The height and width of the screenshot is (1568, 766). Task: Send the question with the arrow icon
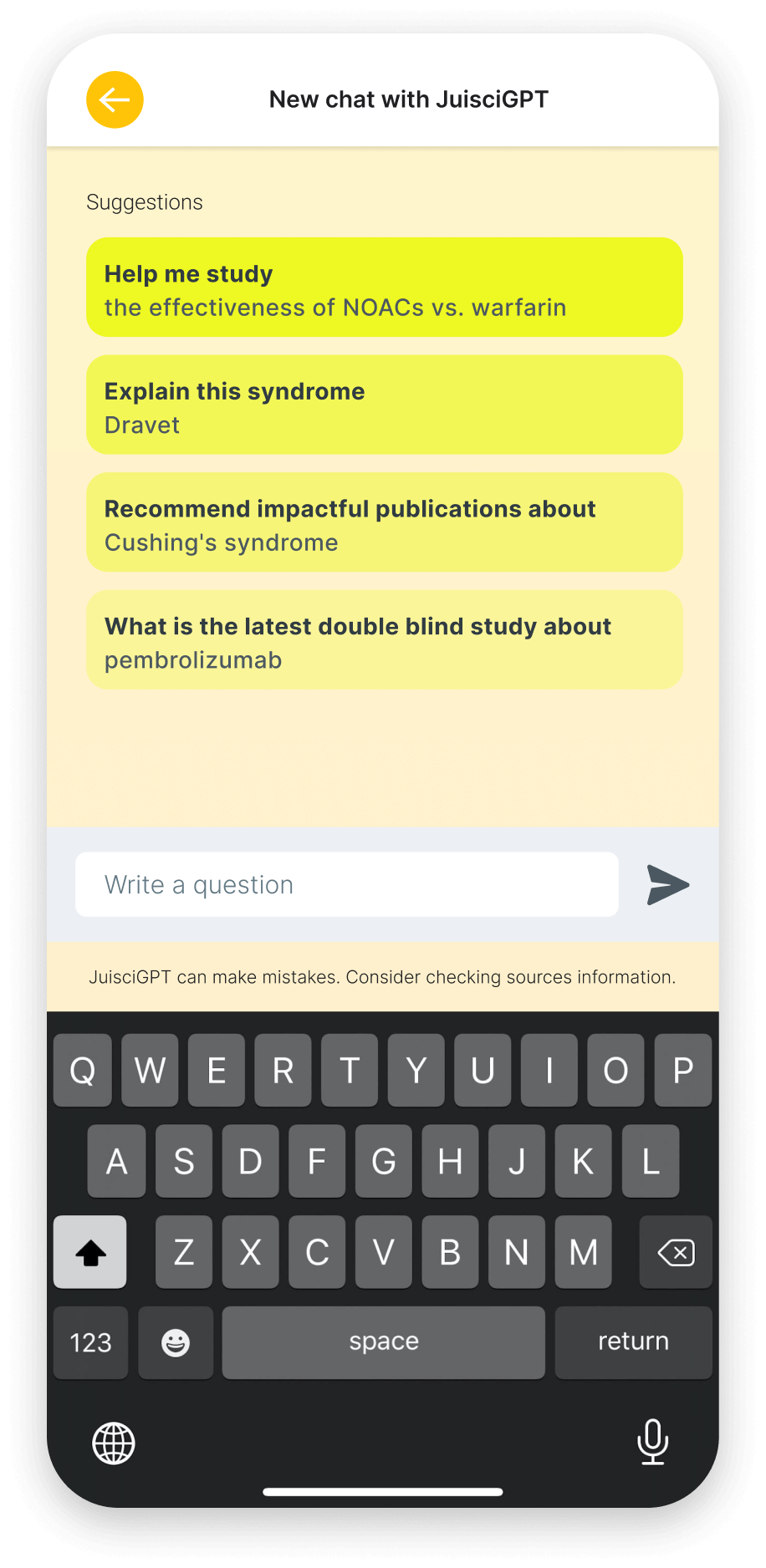click(667, 884)
